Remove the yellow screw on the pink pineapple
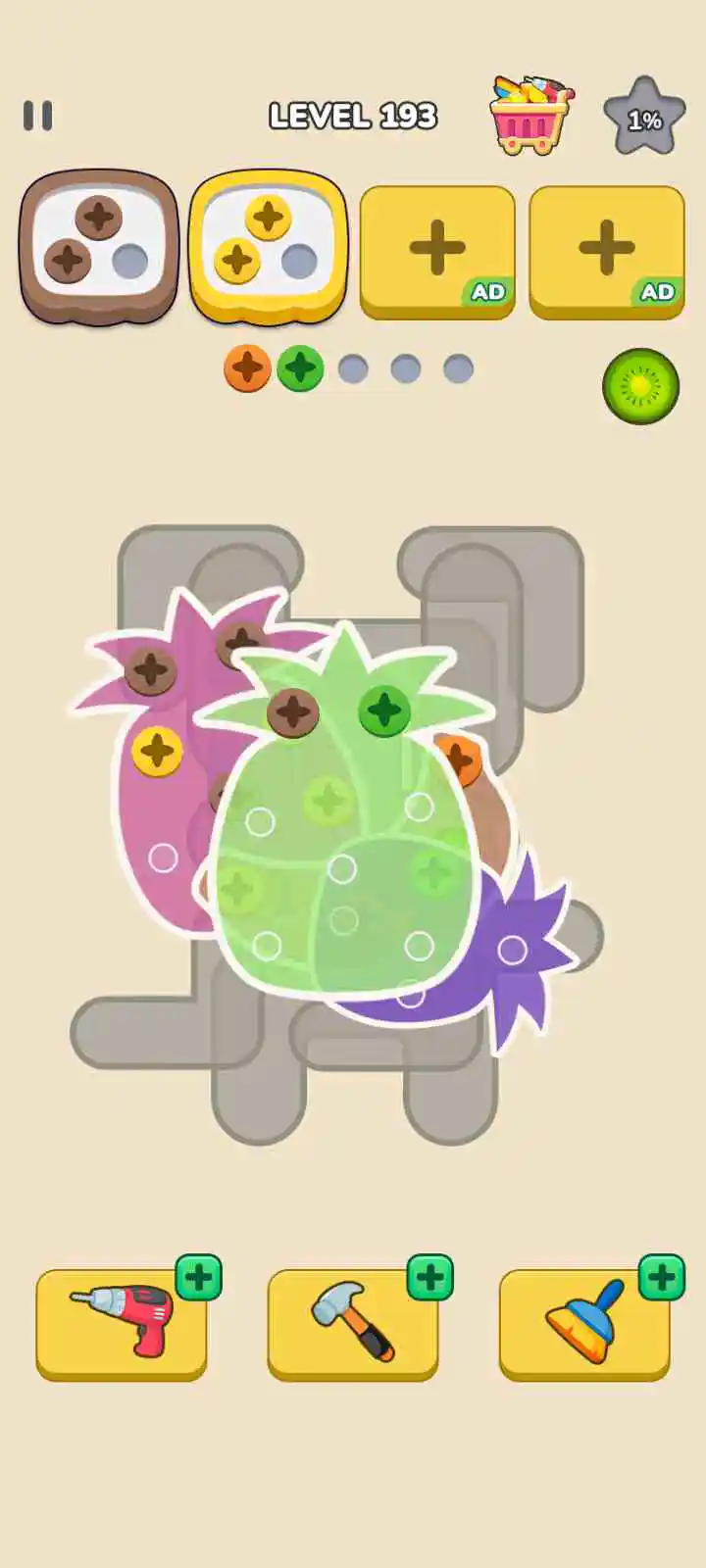706x1568 pixels. (x=157, y=752)
